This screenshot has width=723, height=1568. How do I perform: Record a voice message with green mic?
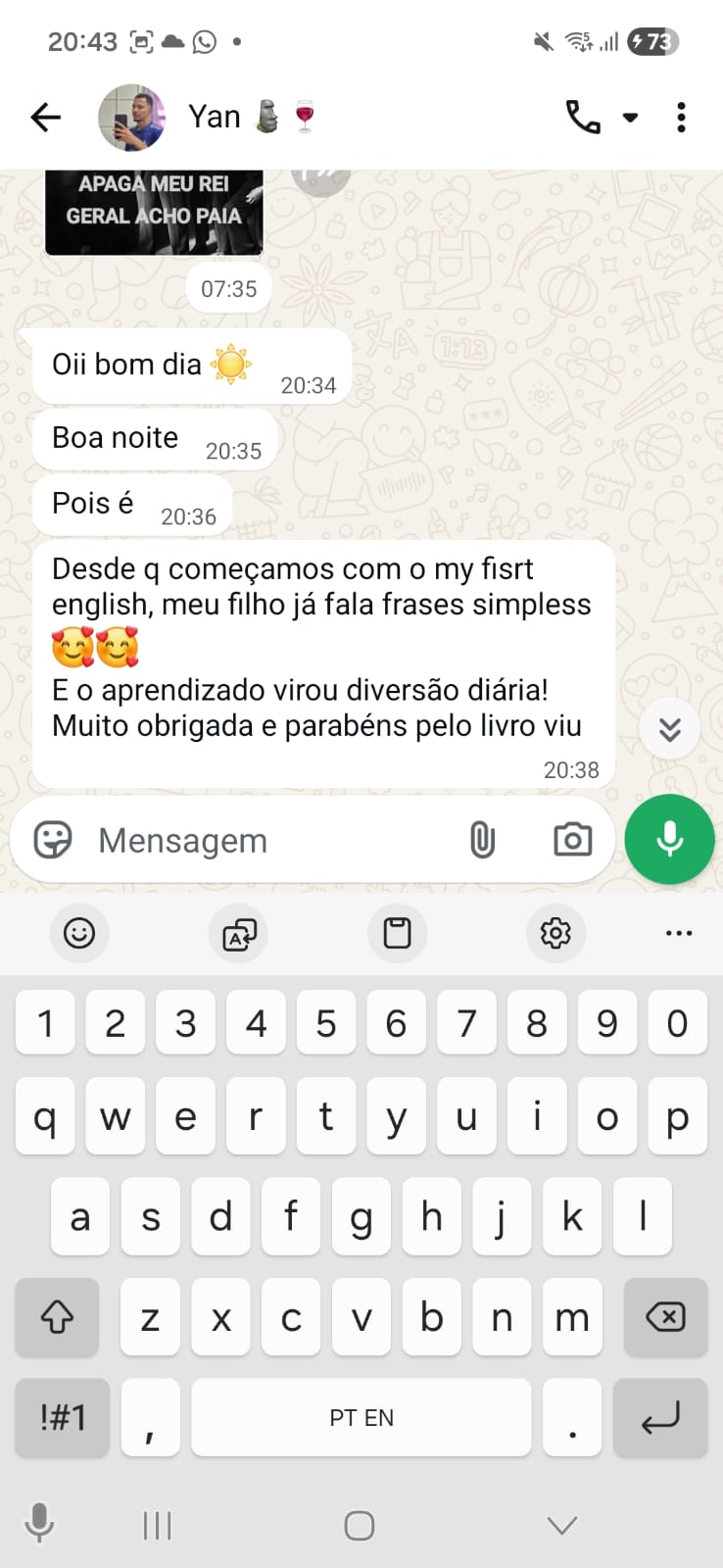point(669,840)
